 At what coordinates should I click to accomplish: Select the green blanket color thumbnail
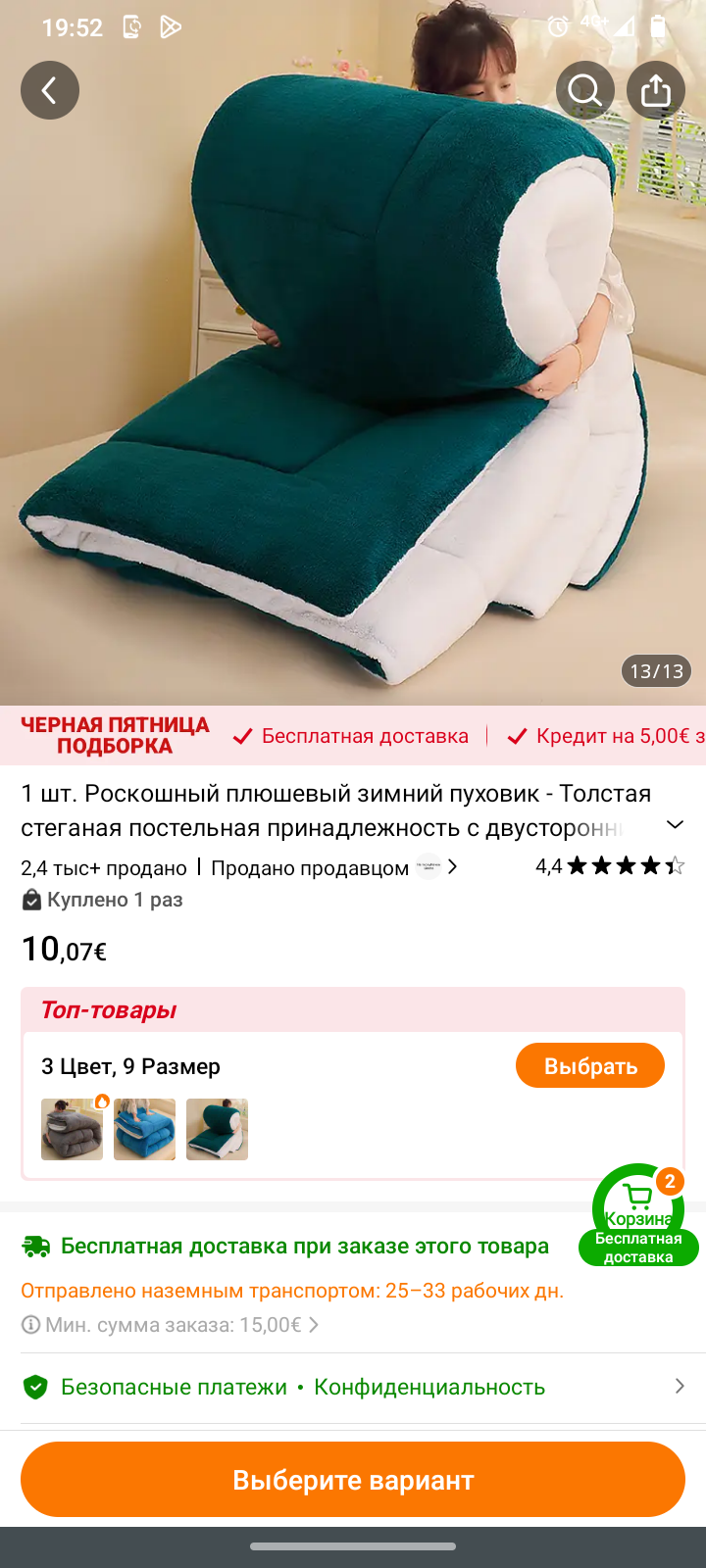(217, 1129)
